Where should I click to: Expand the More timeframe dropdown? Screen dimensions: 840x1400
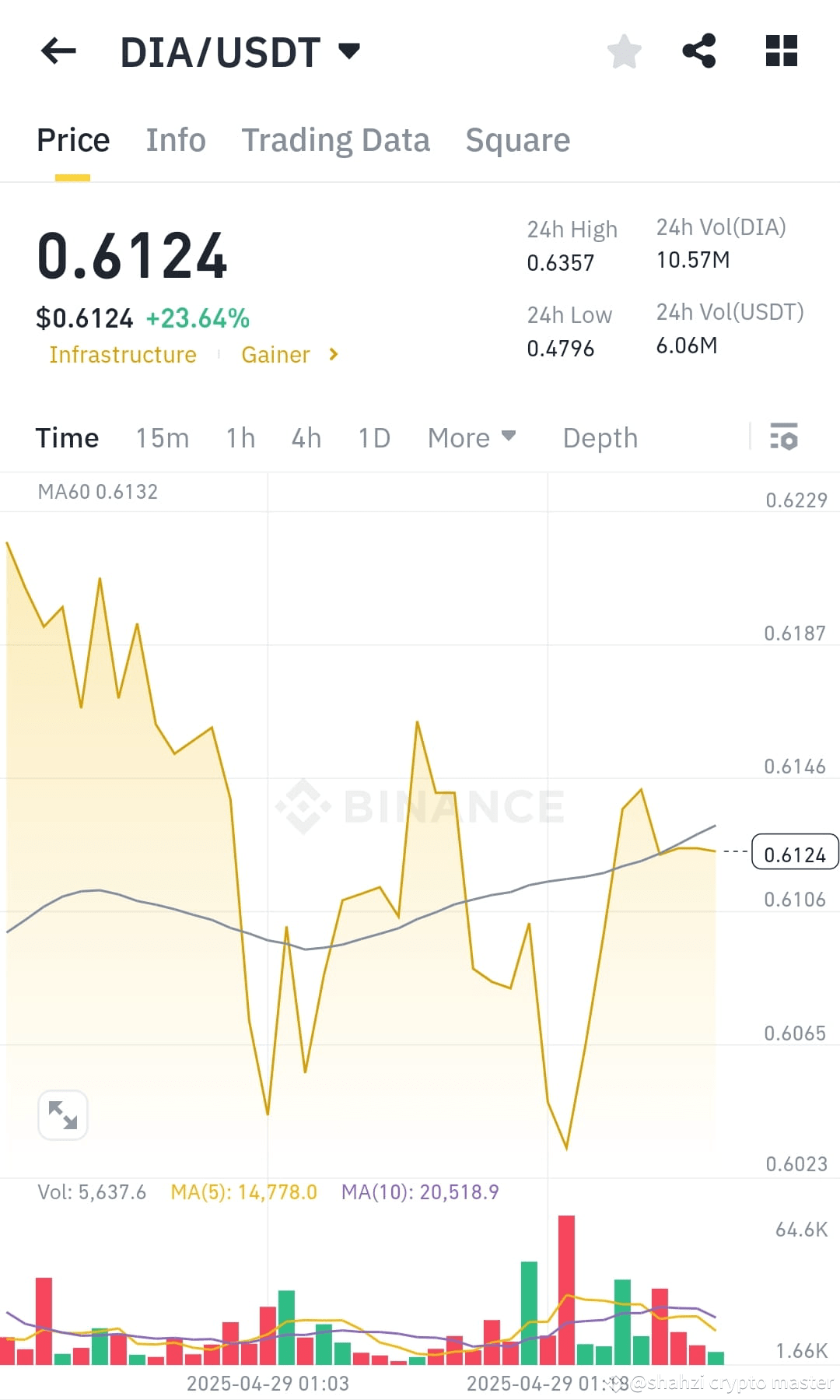pyautogui.click(x=471, y=437)
